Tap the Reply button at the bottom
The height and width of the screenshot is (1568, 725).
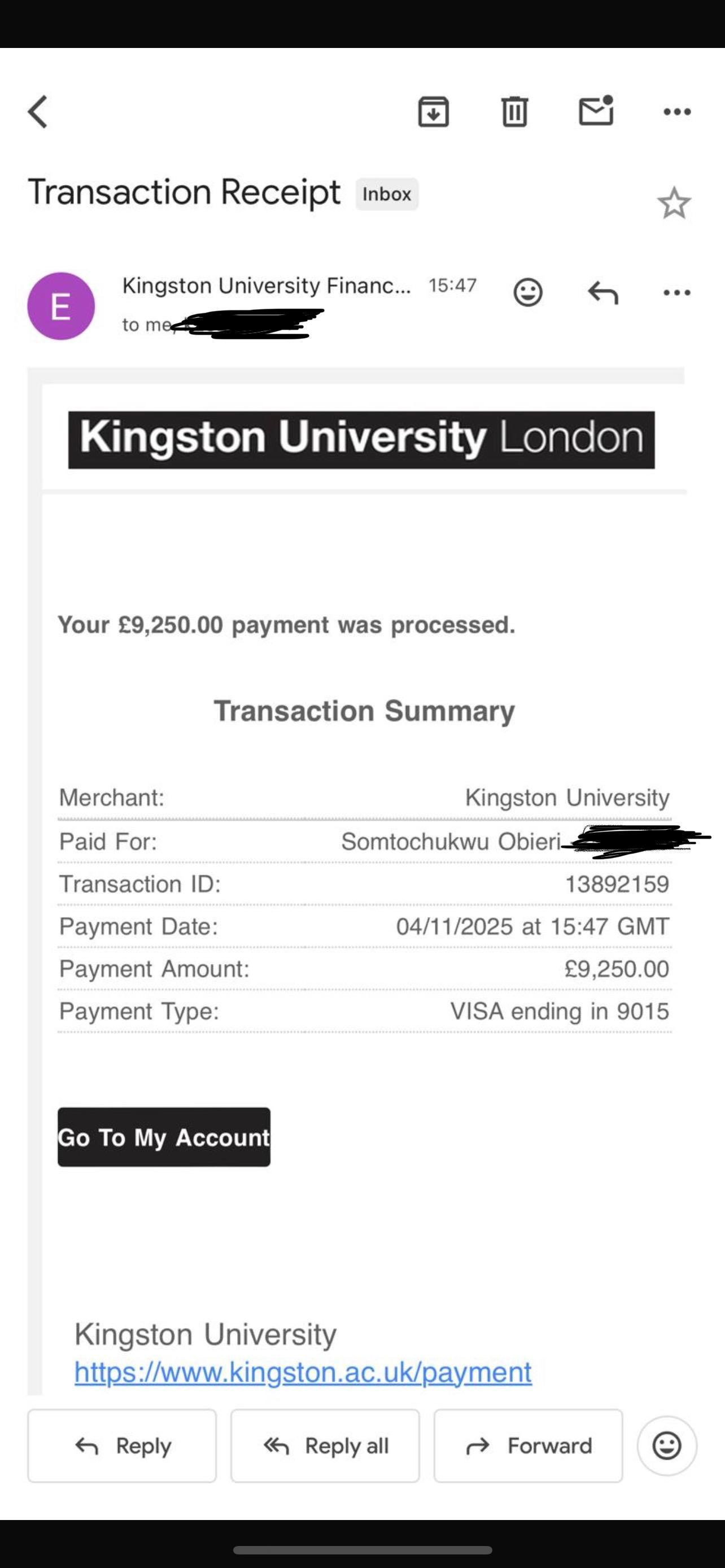122,1446
